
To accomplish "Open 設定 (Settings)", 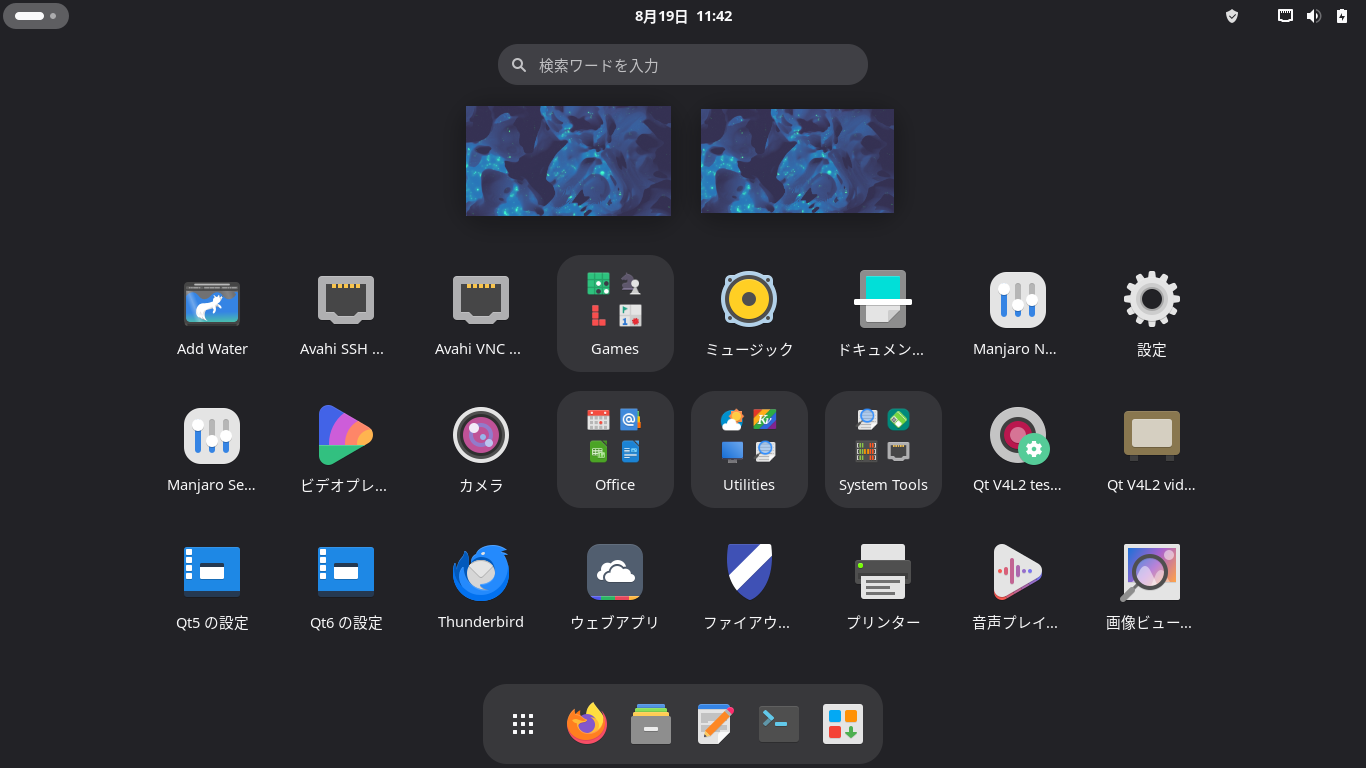I will click(x=1152, y=314).
